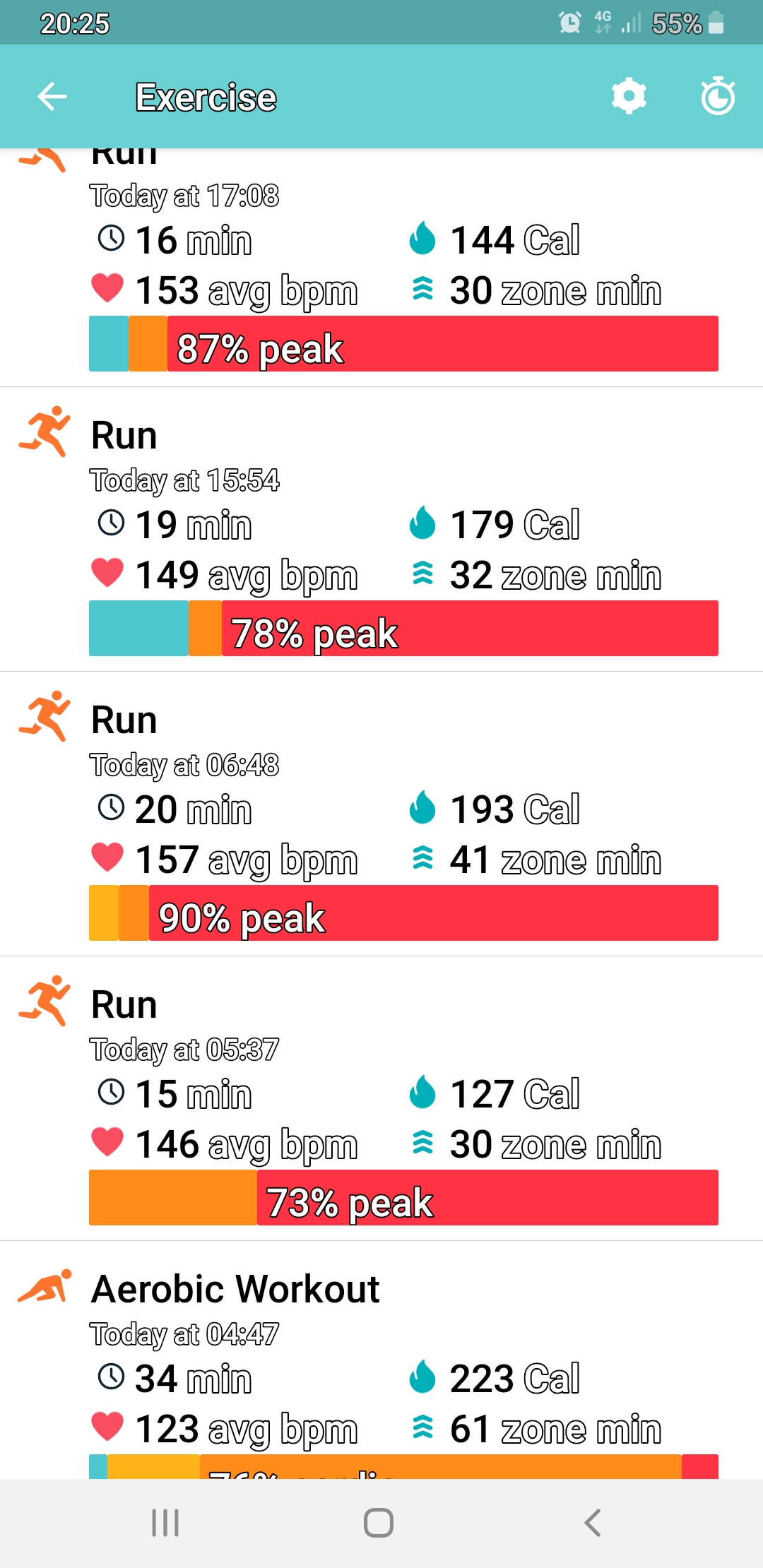Screen dimensions: 763x1568
Task: Go back using the app bar arrow
Action: (52, 97)
